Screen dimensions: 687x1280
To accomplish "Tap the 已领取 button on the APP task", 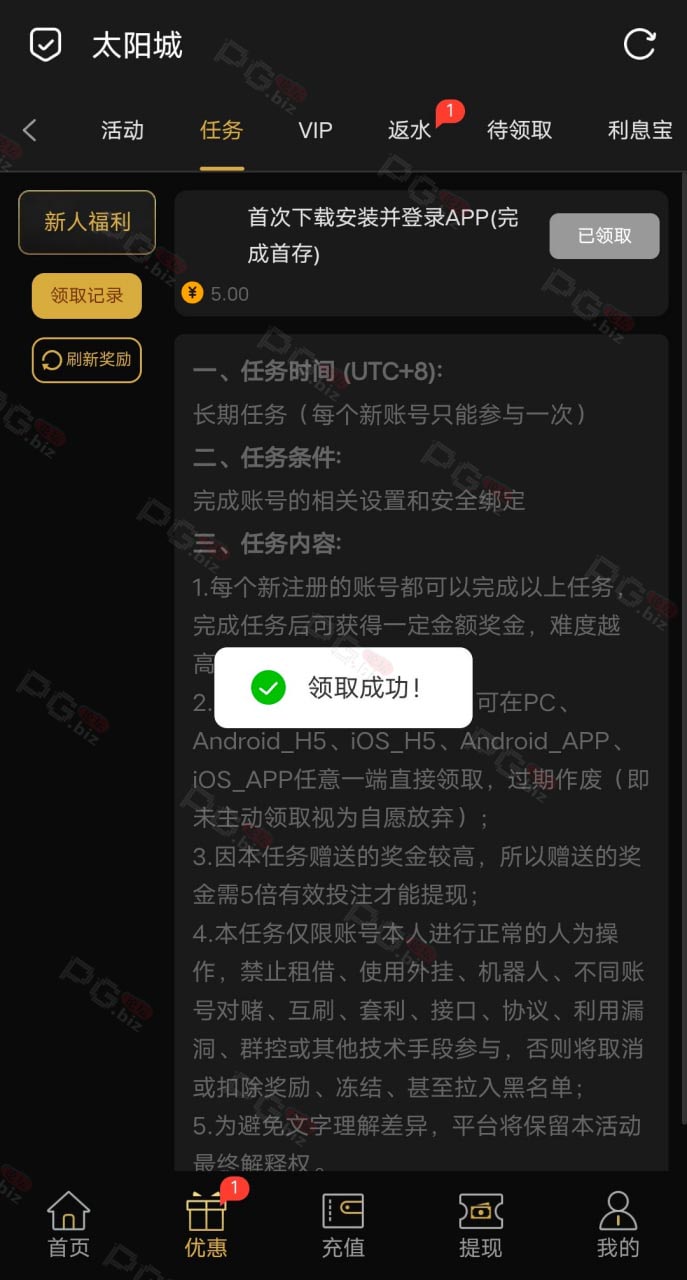I will coord(605,236).
